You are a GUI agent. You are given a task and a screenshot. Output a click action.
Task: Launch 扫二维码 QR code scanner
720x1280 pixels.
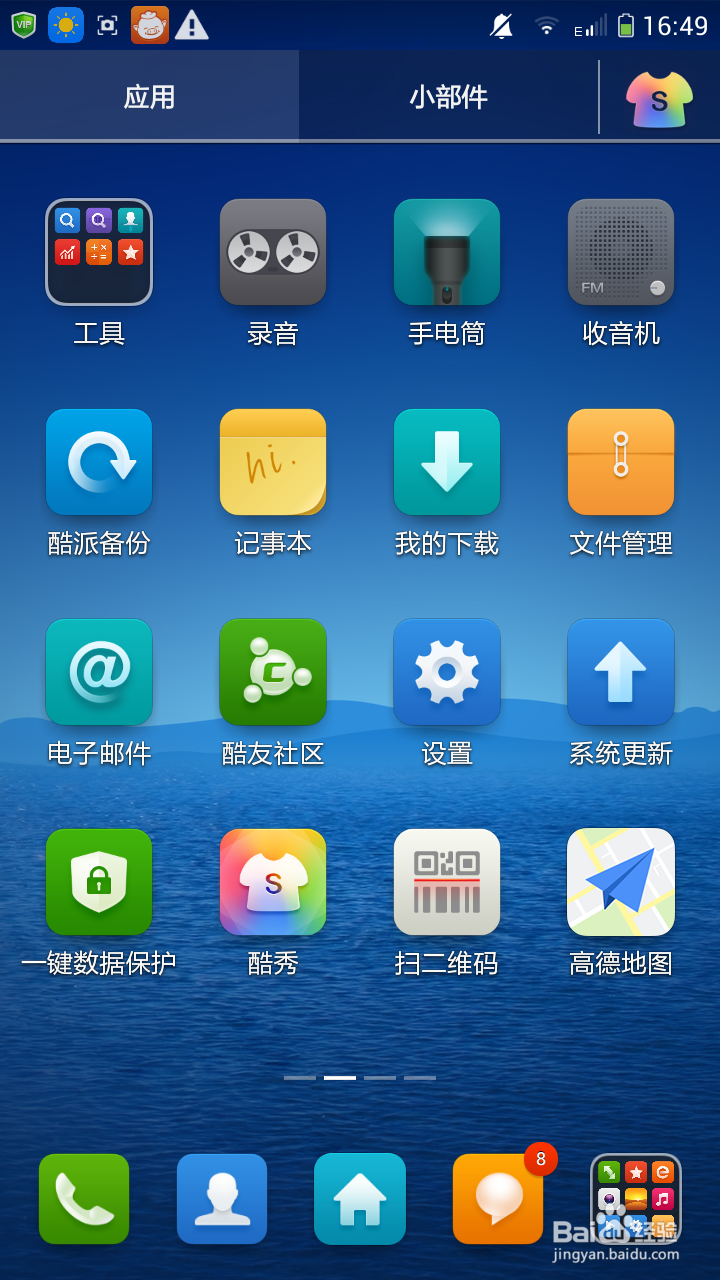(447, 882)
